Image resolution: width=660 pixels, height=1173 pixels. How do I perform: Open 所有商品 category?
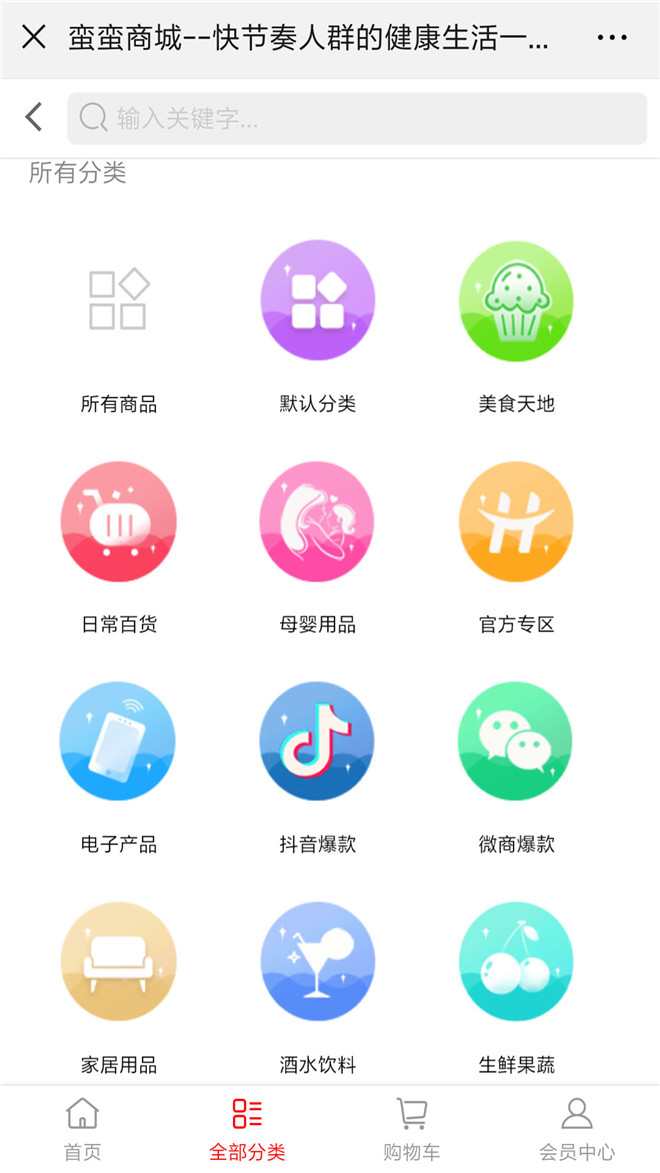[x=119, y=300]
